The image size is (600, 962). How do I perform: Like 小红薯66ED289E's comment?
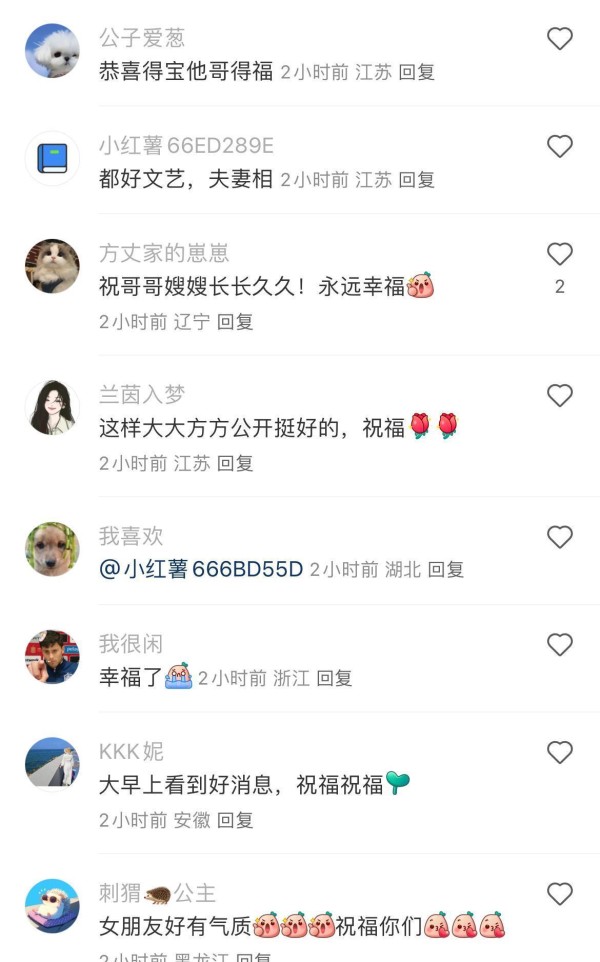click(560, 146)
